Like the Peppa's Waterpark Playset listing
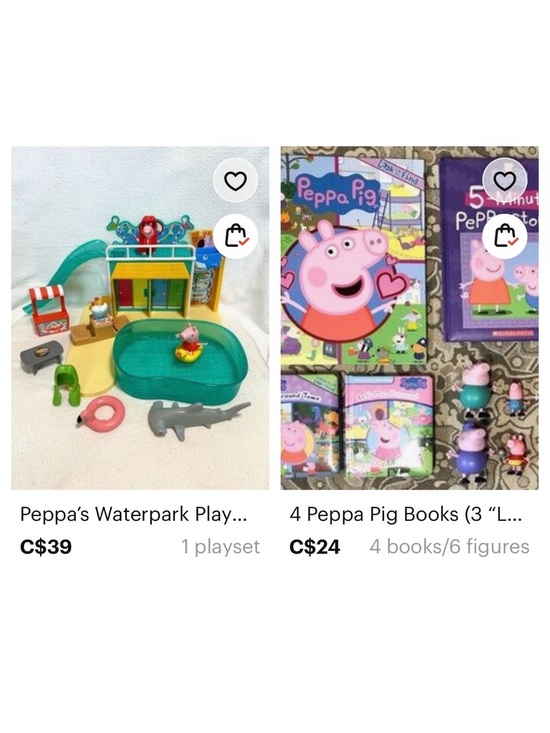This screenshot has height=733, width=550. click(236, 181)
